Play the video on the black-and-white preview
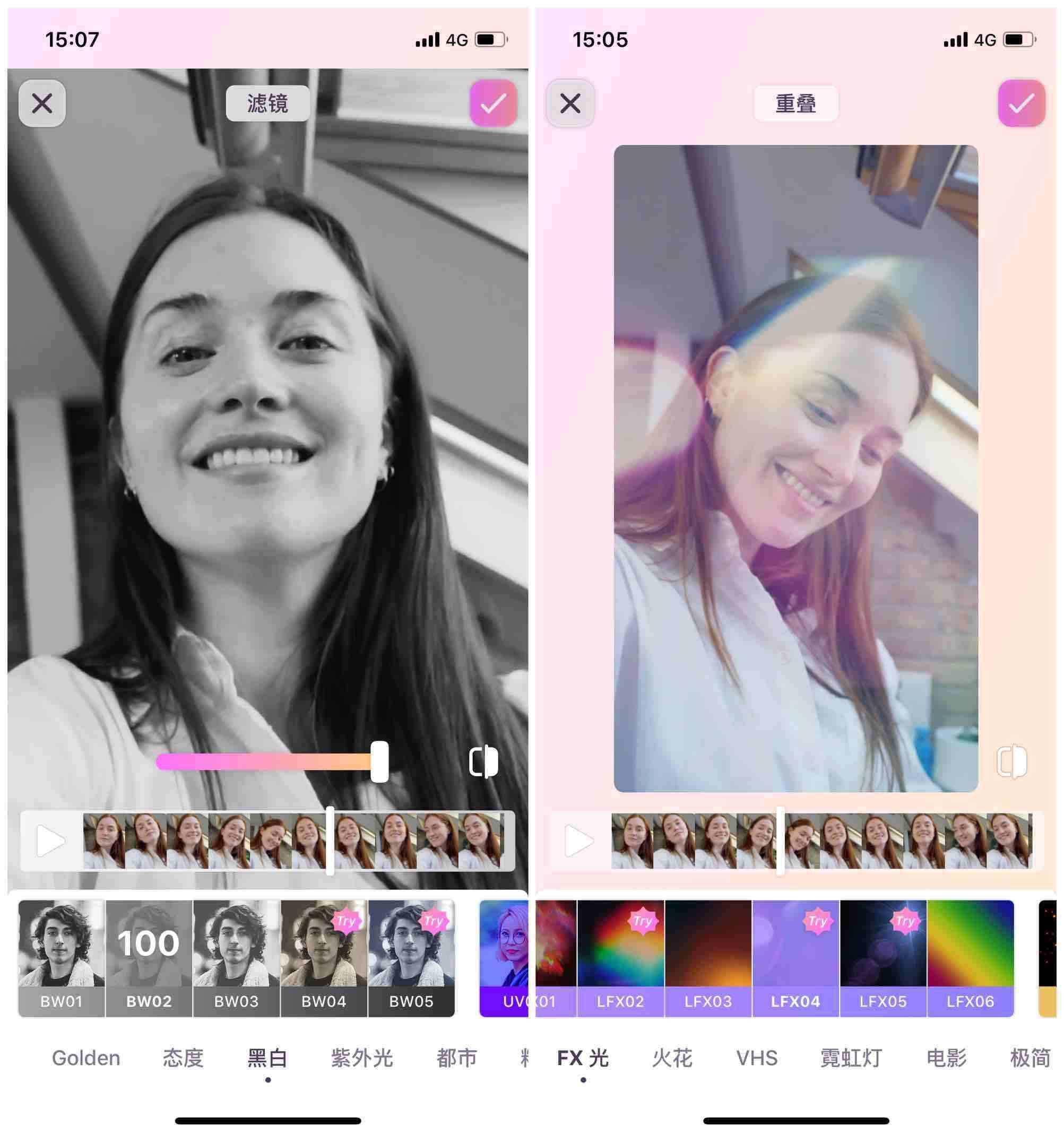 tap(50, 841)
